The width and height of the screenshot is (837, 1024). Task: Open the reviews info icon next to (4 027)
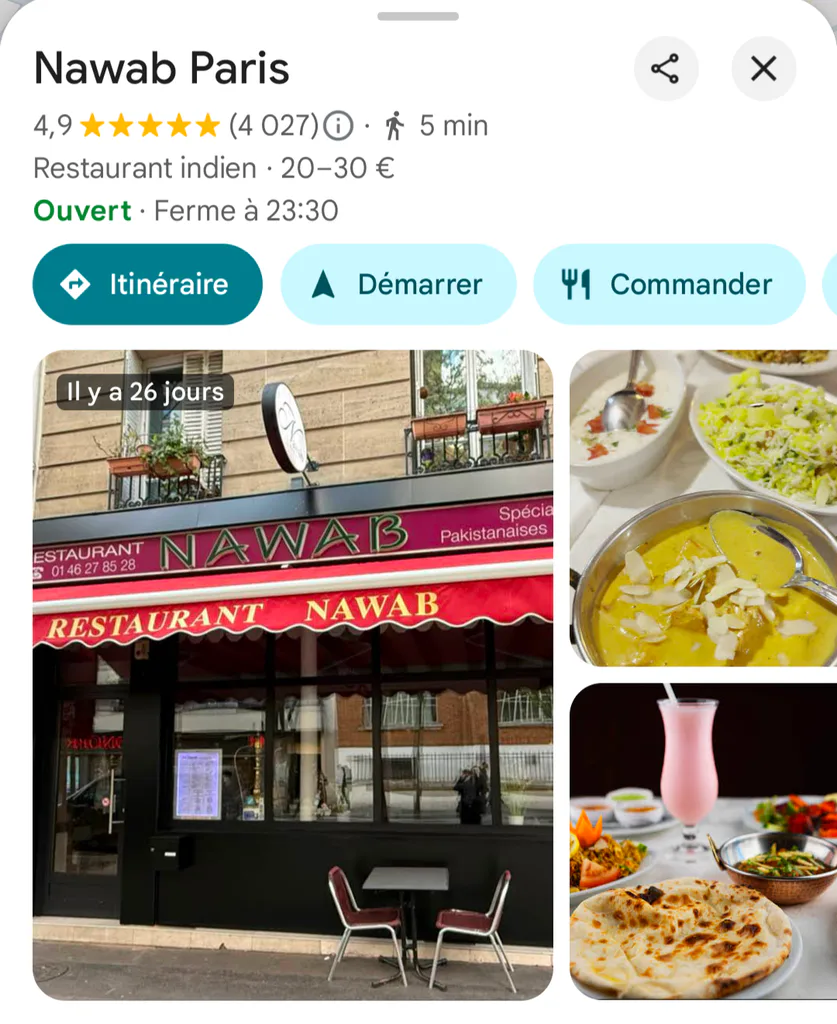click(339, 125)
